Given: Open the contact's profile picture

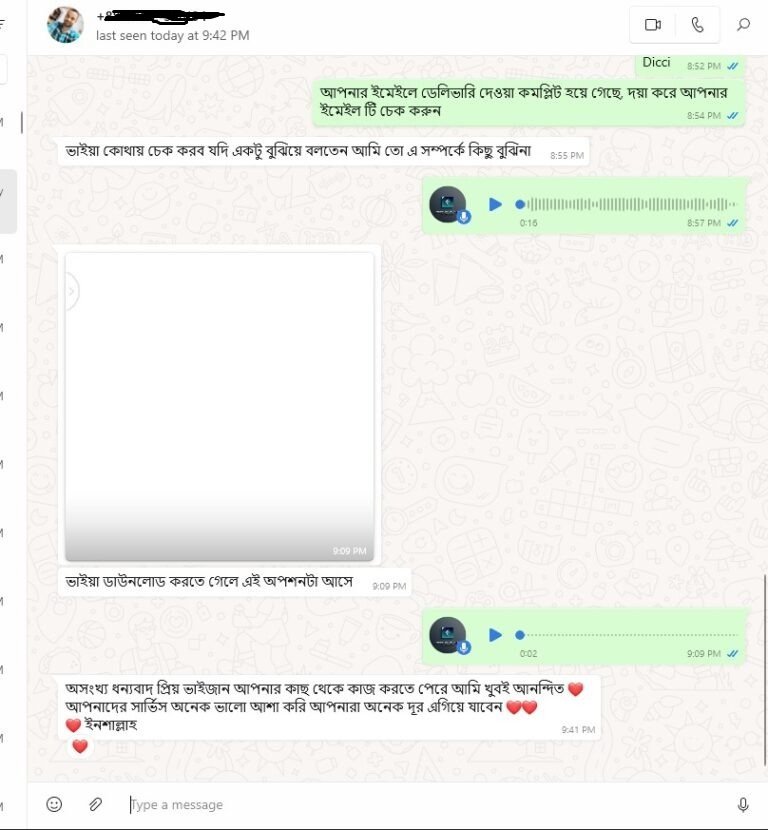Looking at the screenshot, I should point(65,24).
